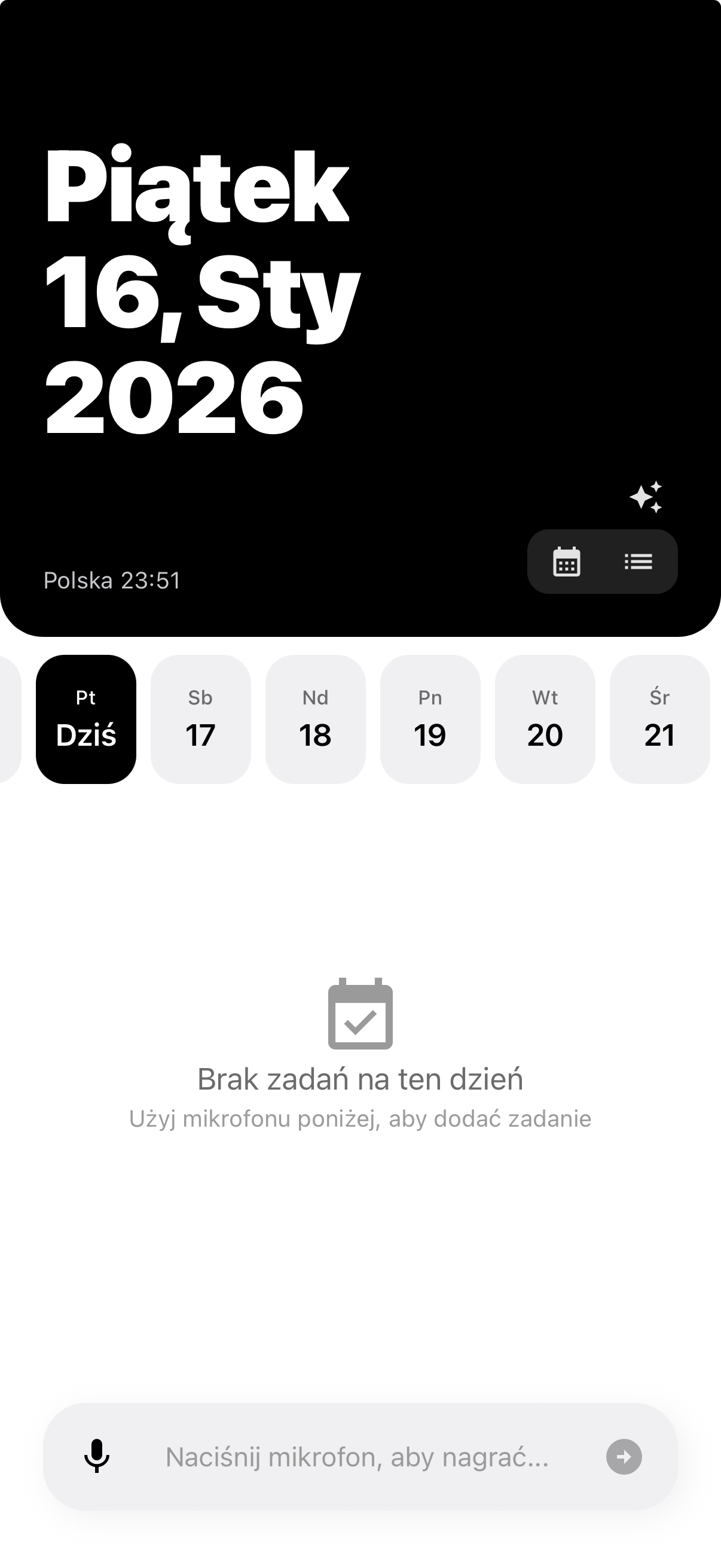Tap the microphone icon to record a task
This screenshot has width=721, height=1568.
[x=96, y=1459]
